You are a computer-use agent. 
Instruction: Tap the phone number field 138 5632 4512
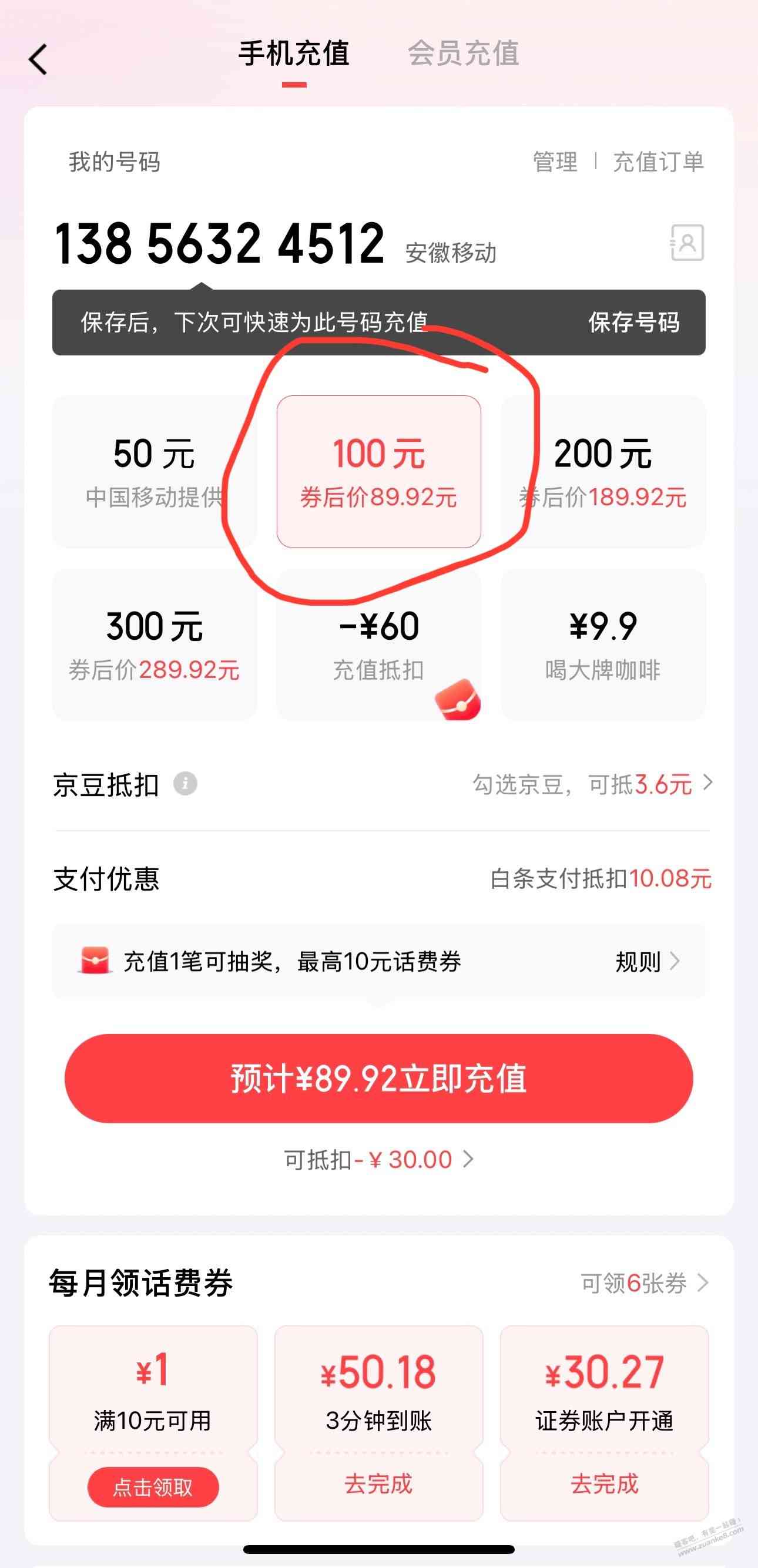point(219,244)
